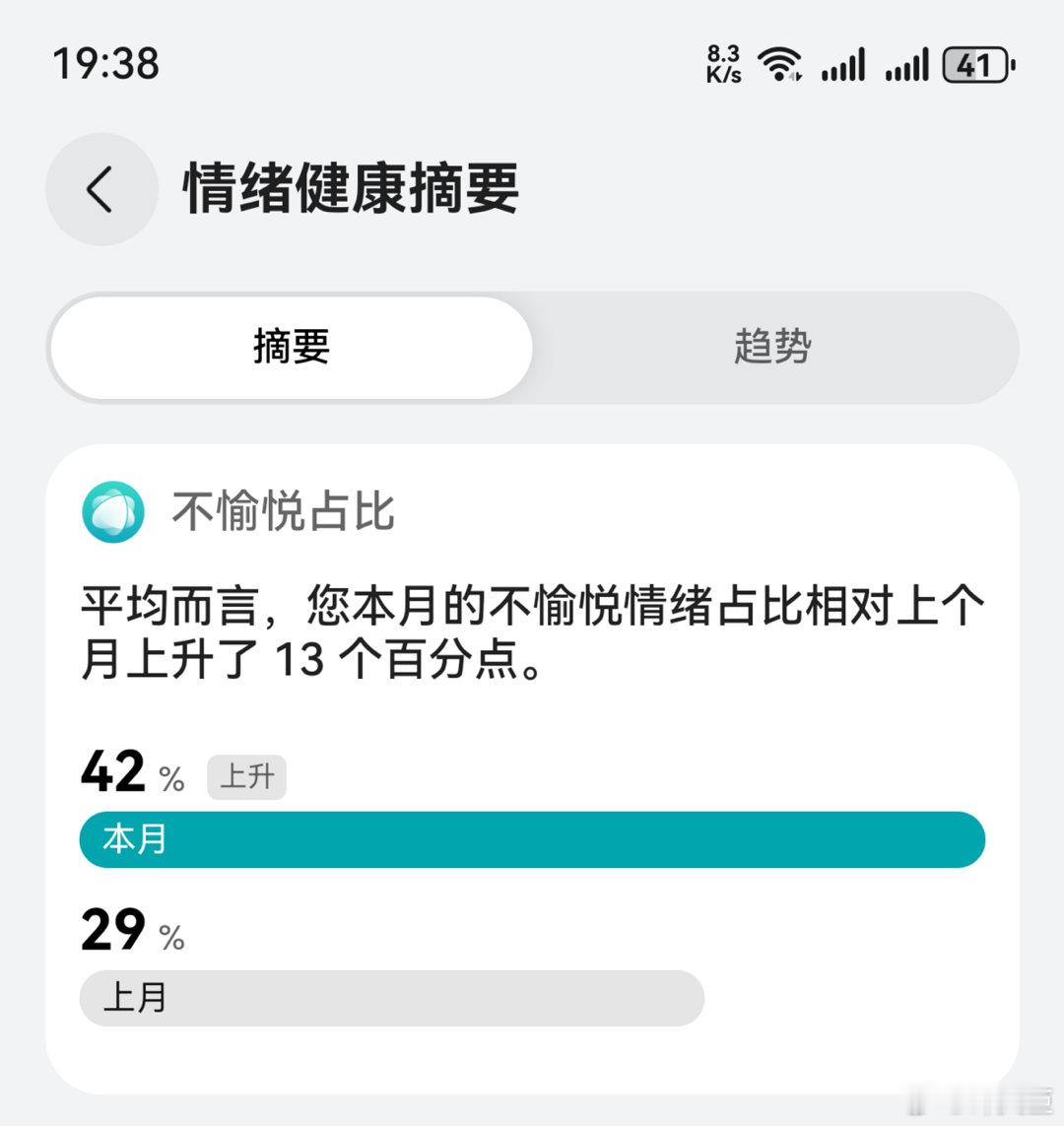Screen dimensions: 1064x1126
Task: Tap the Wi-Fi icon in the status bar
Action: point(778,63)
